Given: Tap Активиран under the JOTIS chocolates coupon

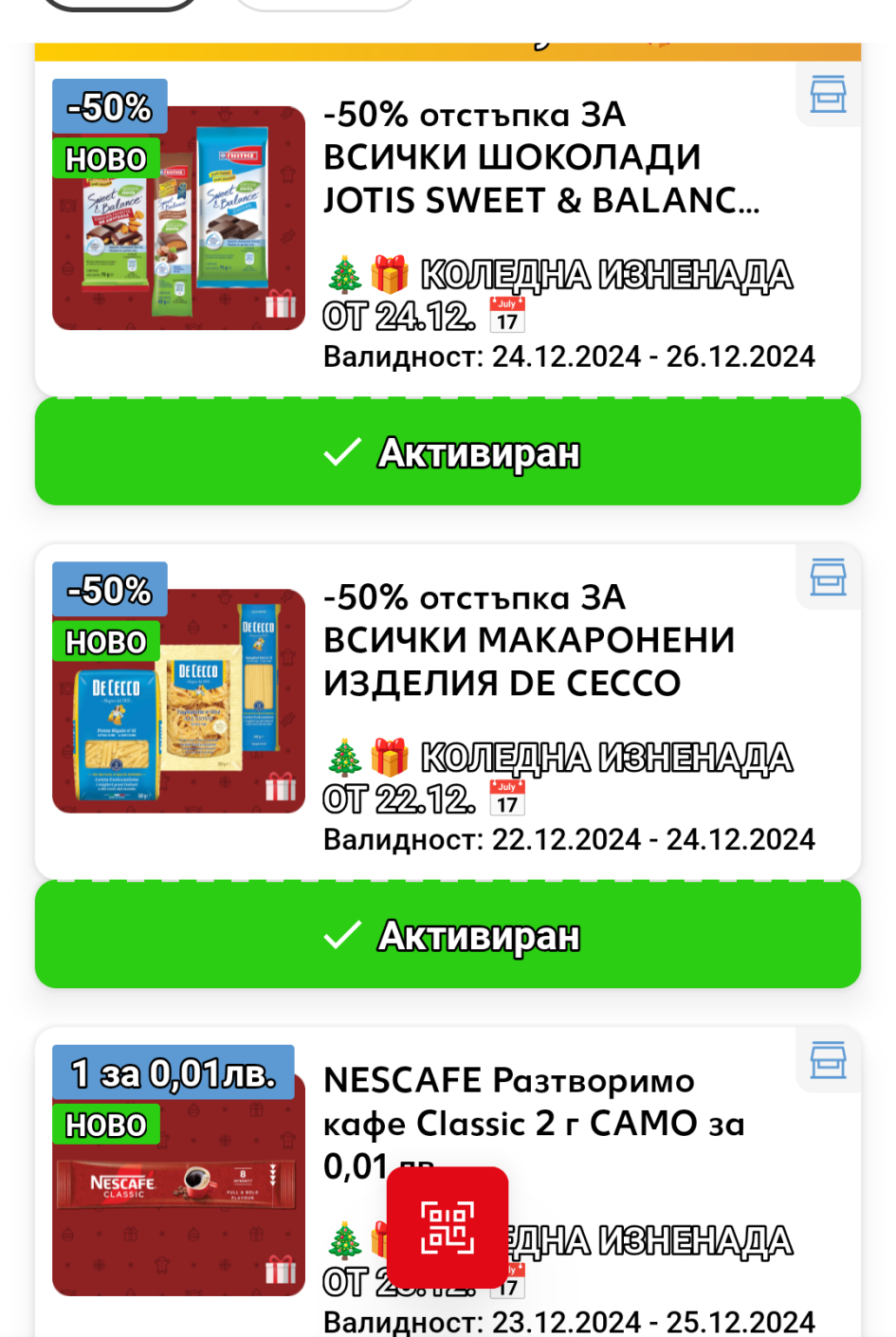Looking at the screenshot, I should point(448,452).
